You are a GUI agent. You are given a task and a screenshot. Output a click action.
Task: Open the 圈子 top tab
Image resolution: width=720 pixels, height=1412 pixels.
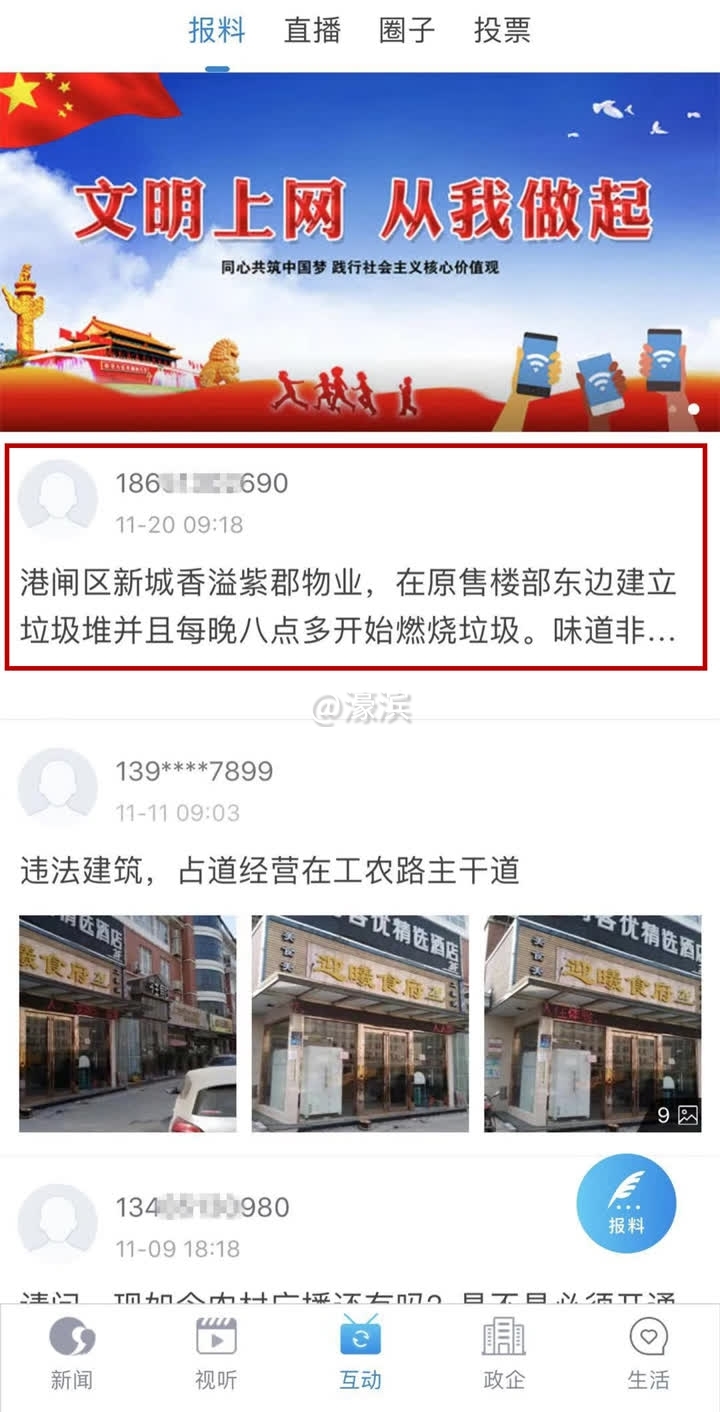tap(407, 30)
